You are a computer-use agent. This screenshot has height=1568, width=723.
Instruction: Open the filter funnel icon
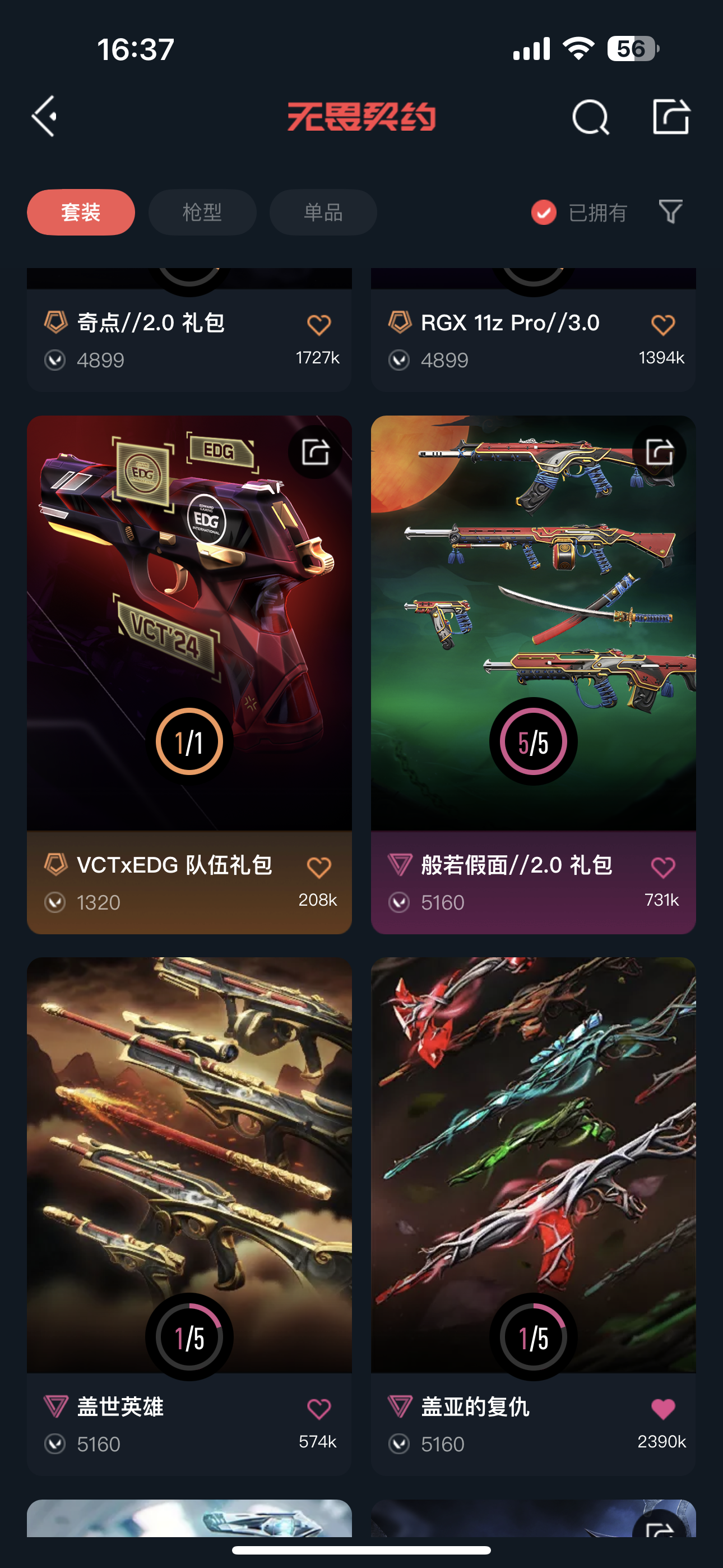coord(670,212)
